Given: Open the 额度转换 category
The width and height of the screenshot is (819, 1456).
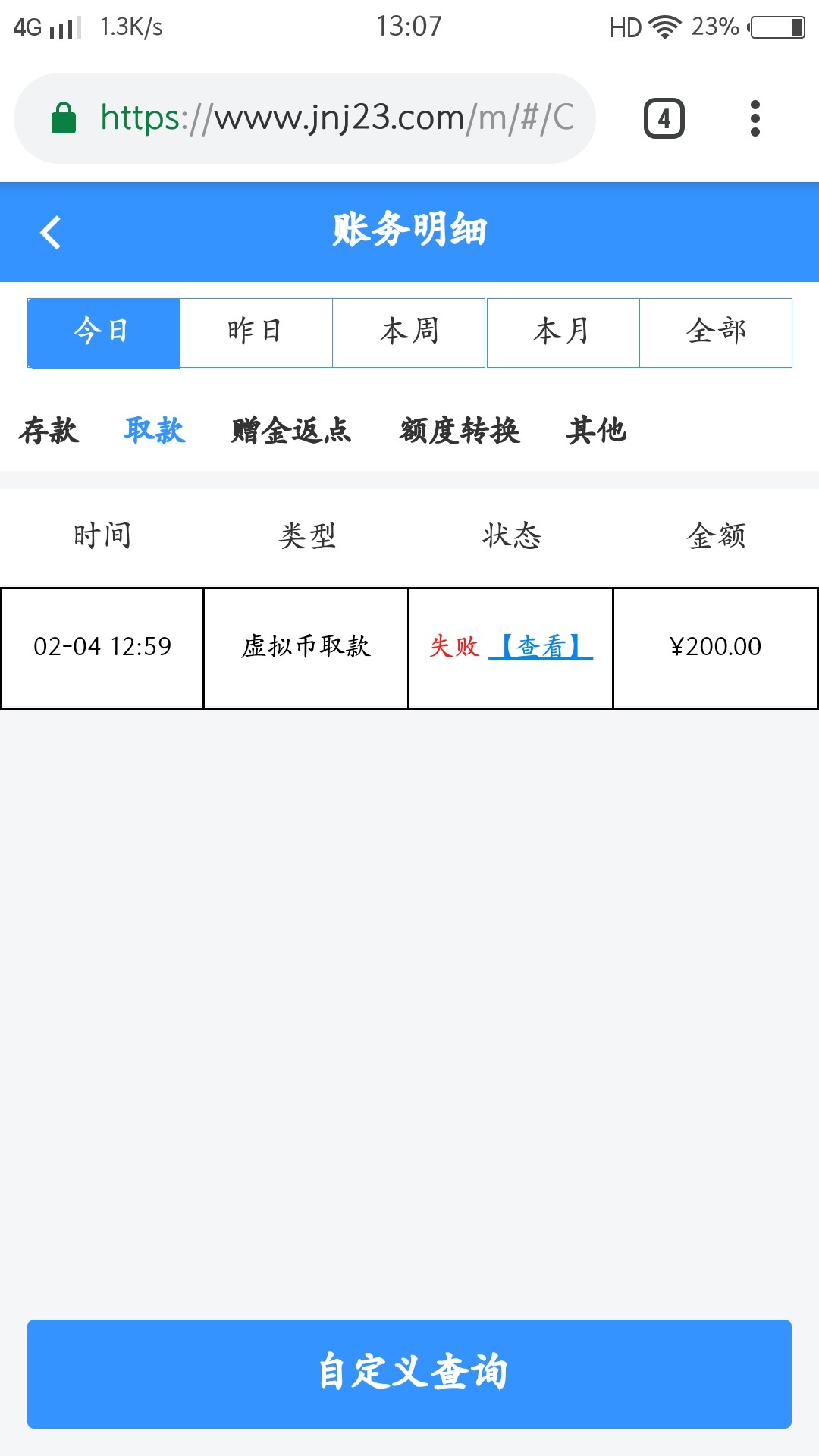Looking at the screenshot, I should 460,431.
